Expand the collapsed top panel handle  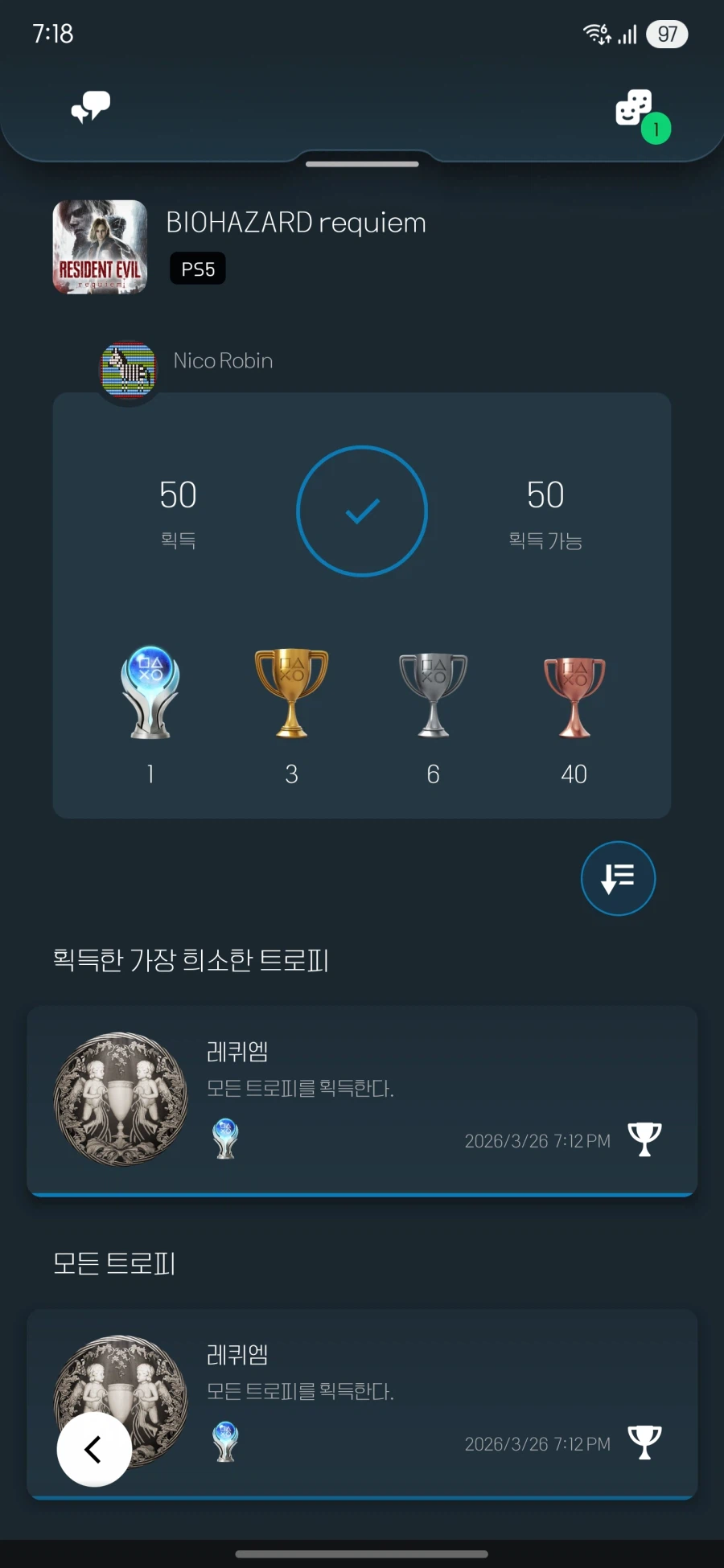coord(362,163)
